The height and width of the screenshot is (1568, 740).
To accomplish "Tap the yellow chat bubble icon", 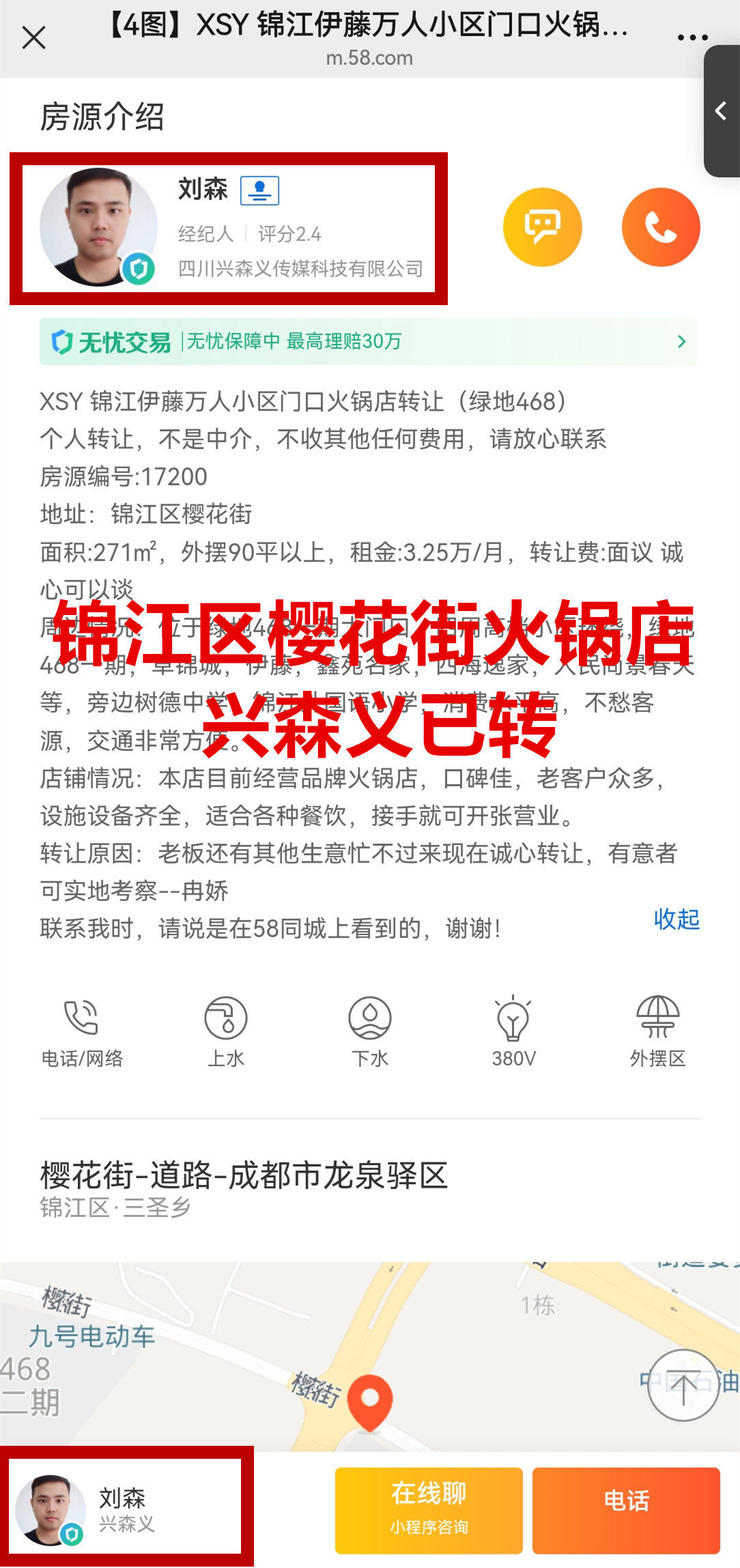I will click(x=542, y=227).
